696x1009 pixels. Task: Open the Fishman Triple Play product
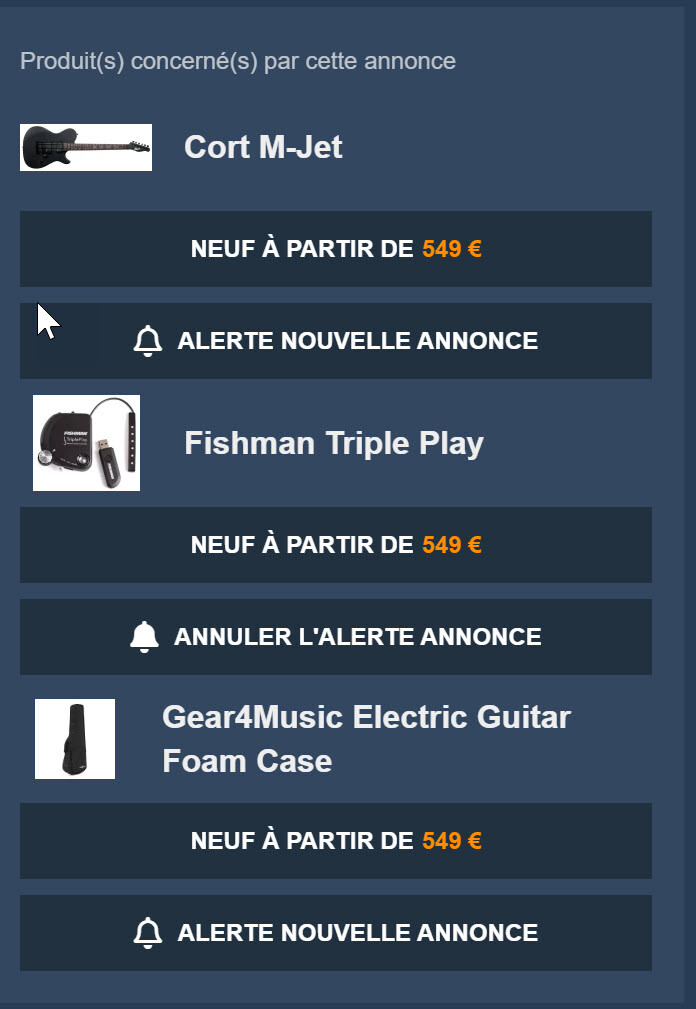point(333,443)
